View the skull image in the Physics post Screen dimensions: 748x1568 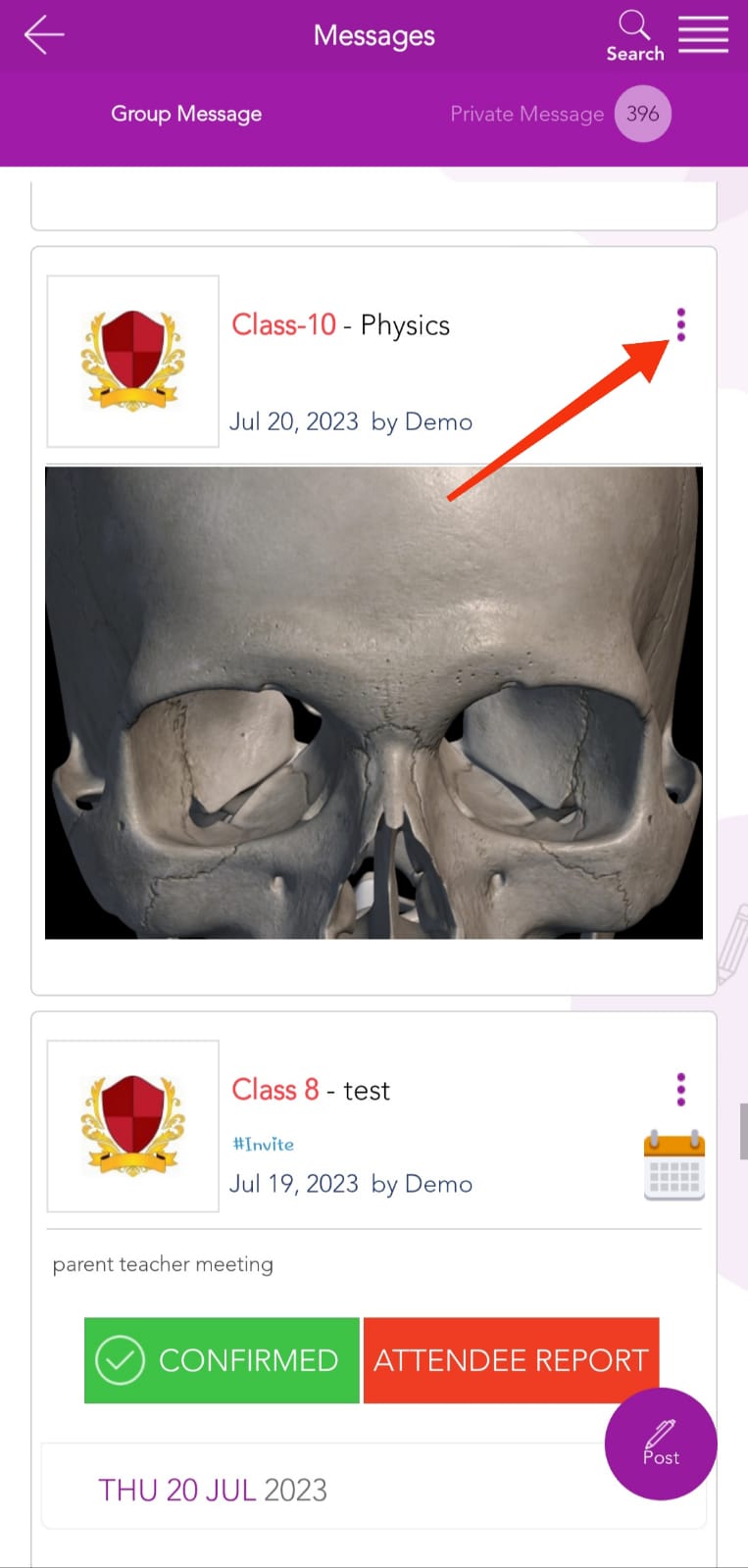point(374,703)
